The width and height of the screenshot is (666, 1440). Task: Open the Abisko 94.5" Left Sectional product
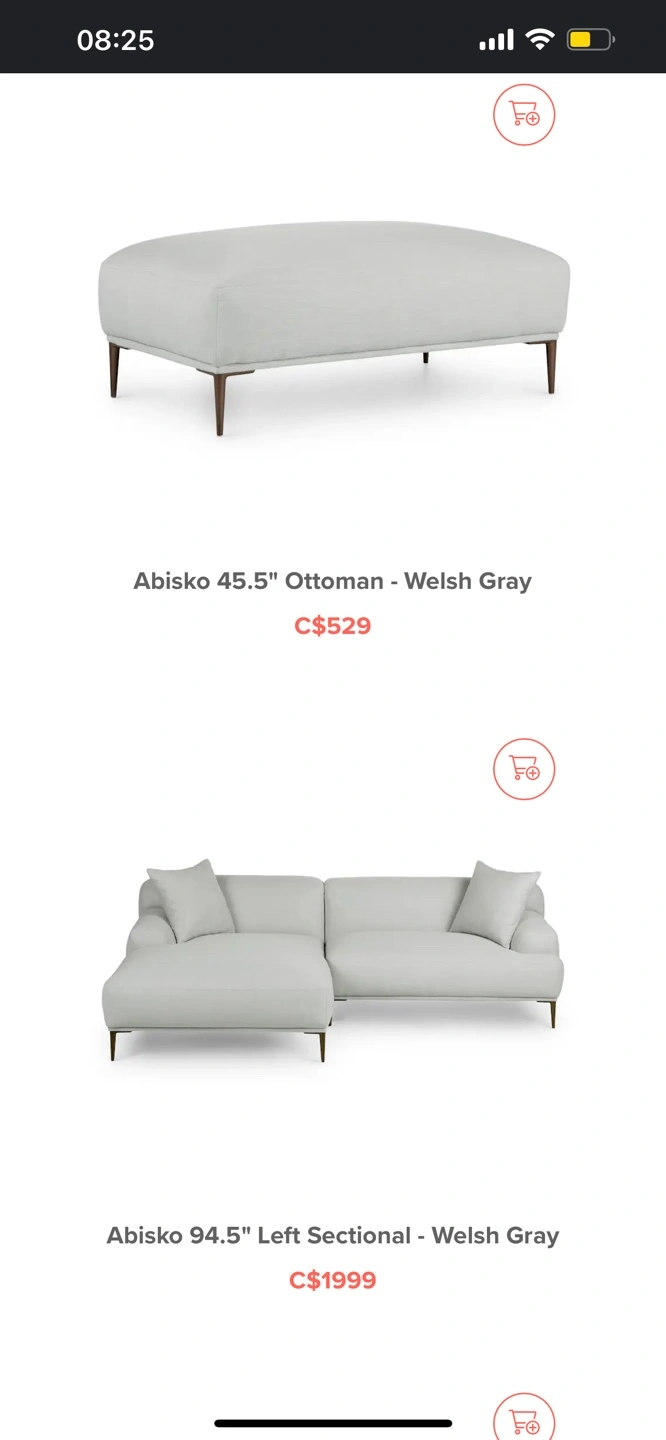(x=333, y=961)
